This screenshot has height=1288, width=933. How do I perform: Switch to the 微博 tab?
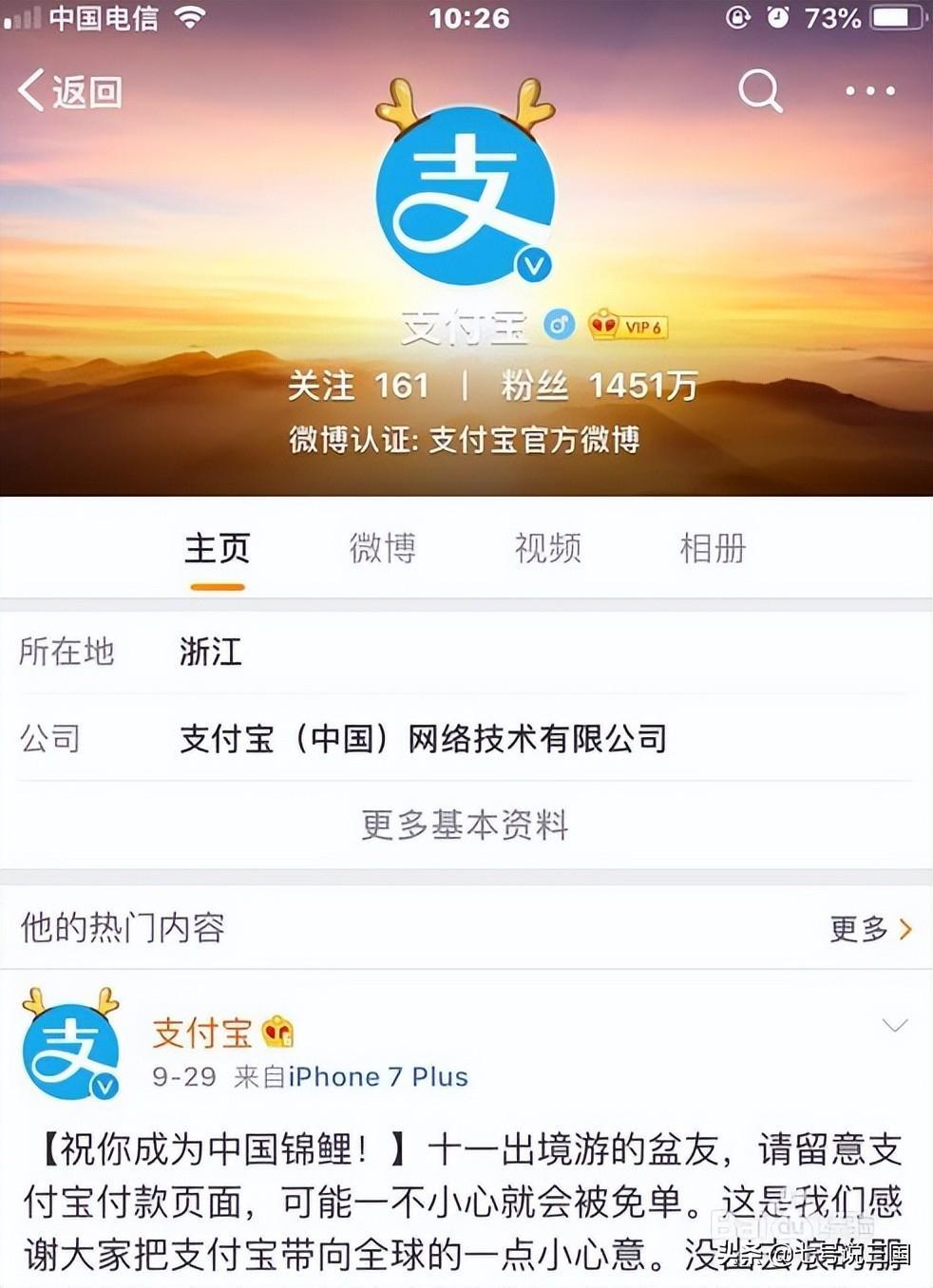(382, 548)
